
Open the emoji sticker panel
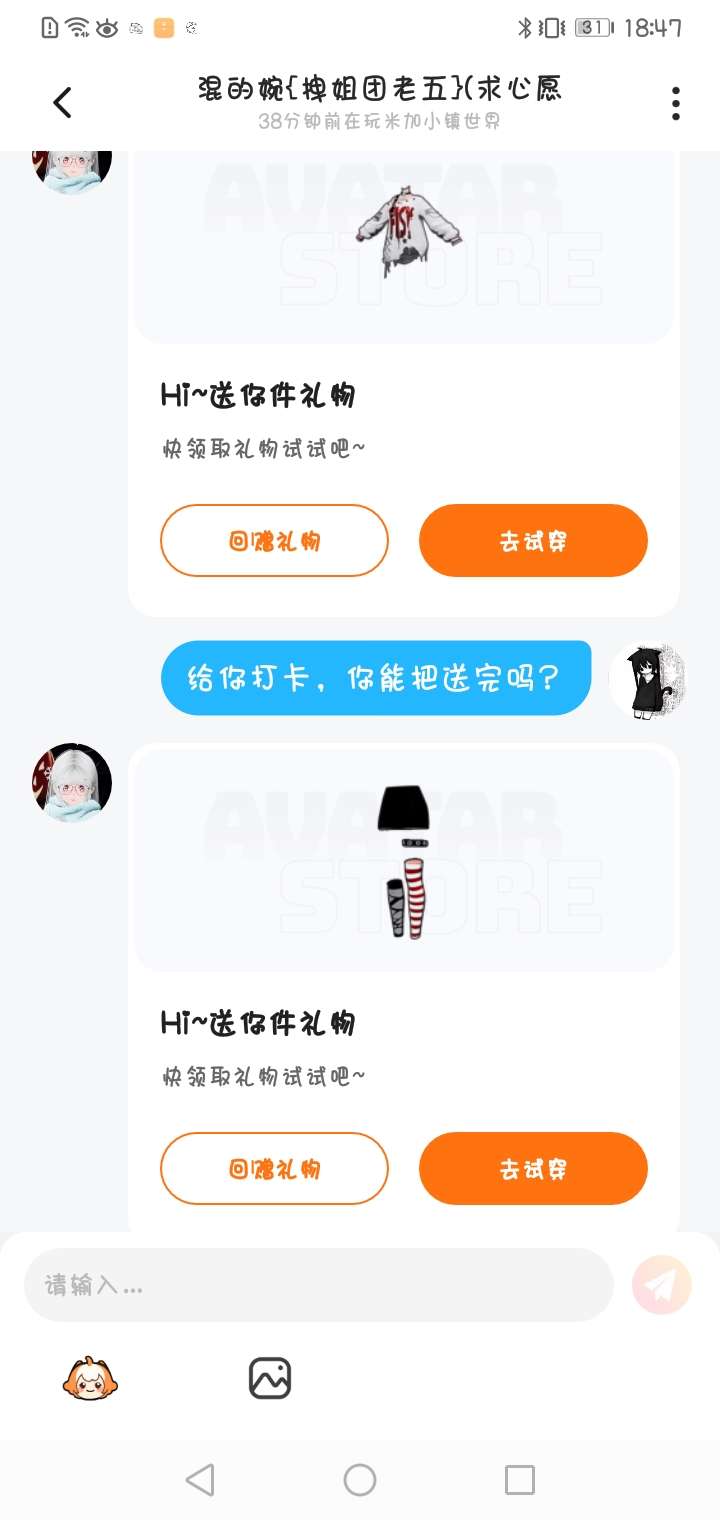[90, 1379]
